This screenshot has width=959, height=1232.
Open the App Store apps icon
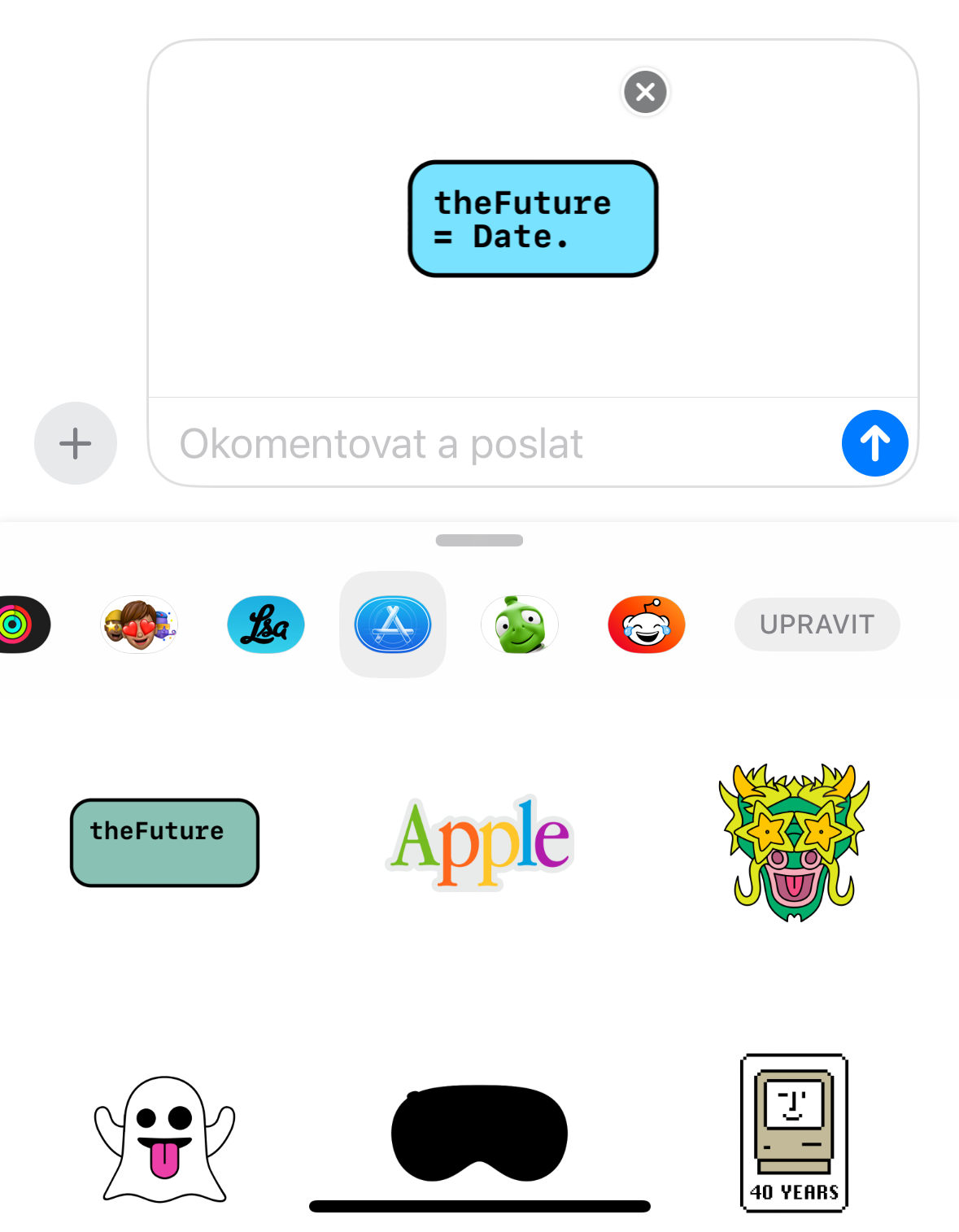pos(393,624)
